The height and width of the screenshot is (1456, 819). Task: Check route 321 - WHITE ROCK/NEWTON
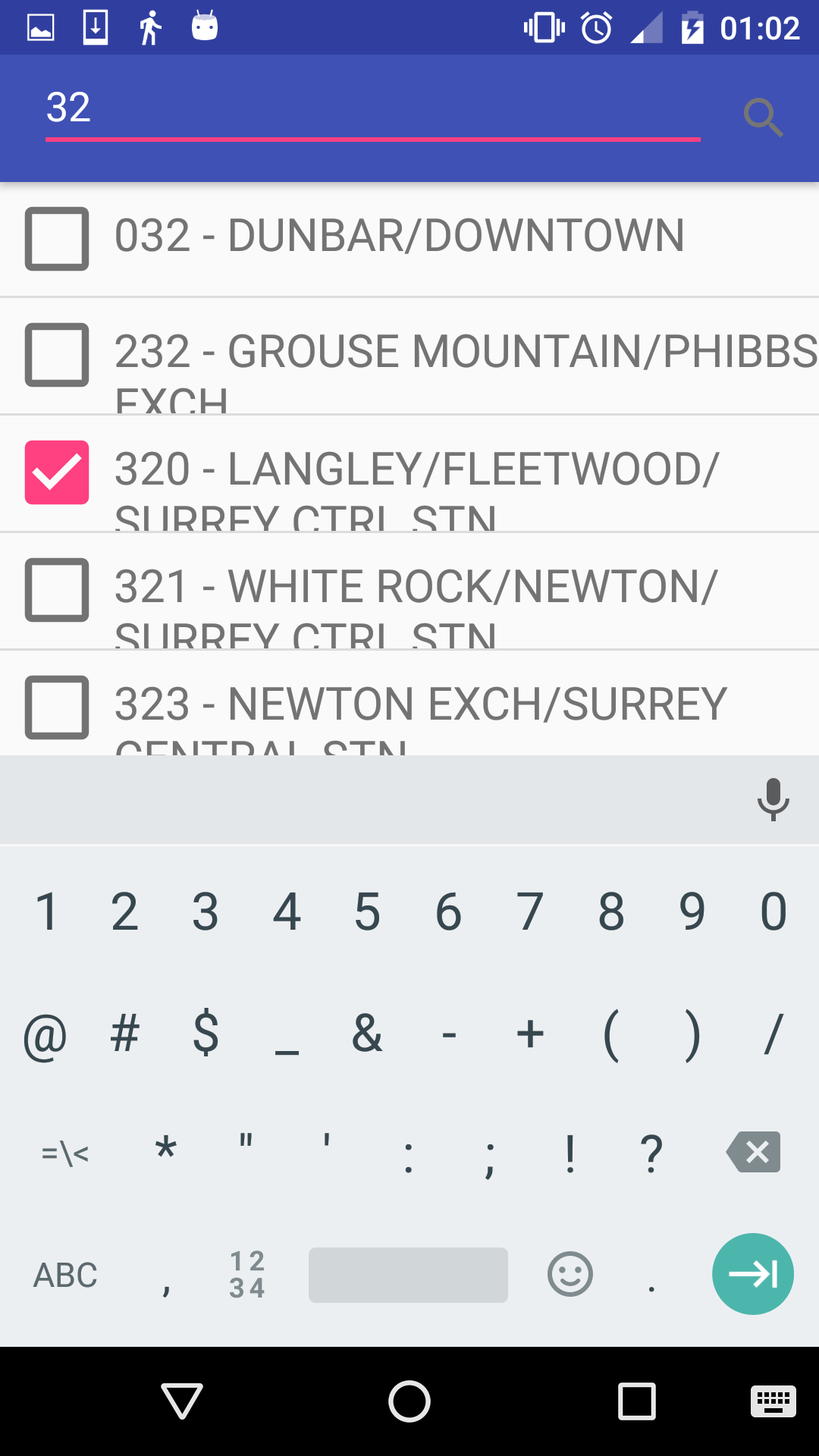click(57, 590)
